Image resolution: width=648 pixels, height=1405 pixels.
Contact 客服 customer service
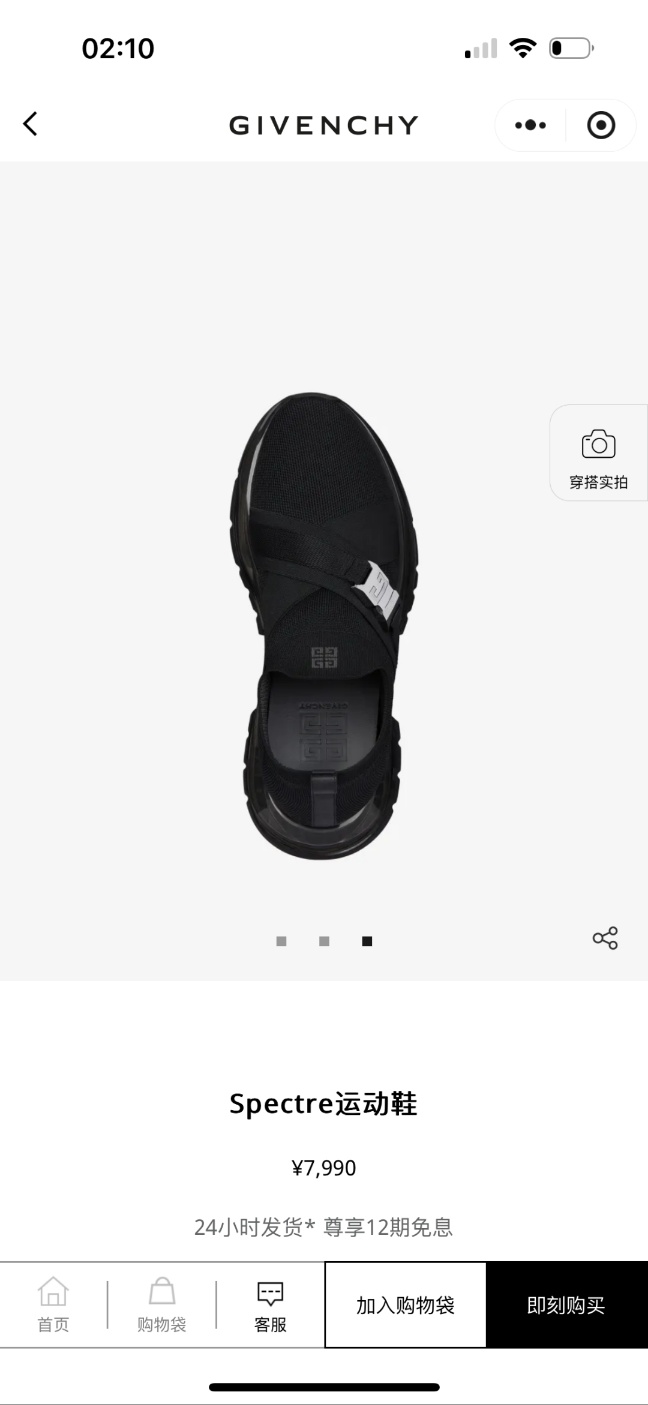tap(270, 1304)
